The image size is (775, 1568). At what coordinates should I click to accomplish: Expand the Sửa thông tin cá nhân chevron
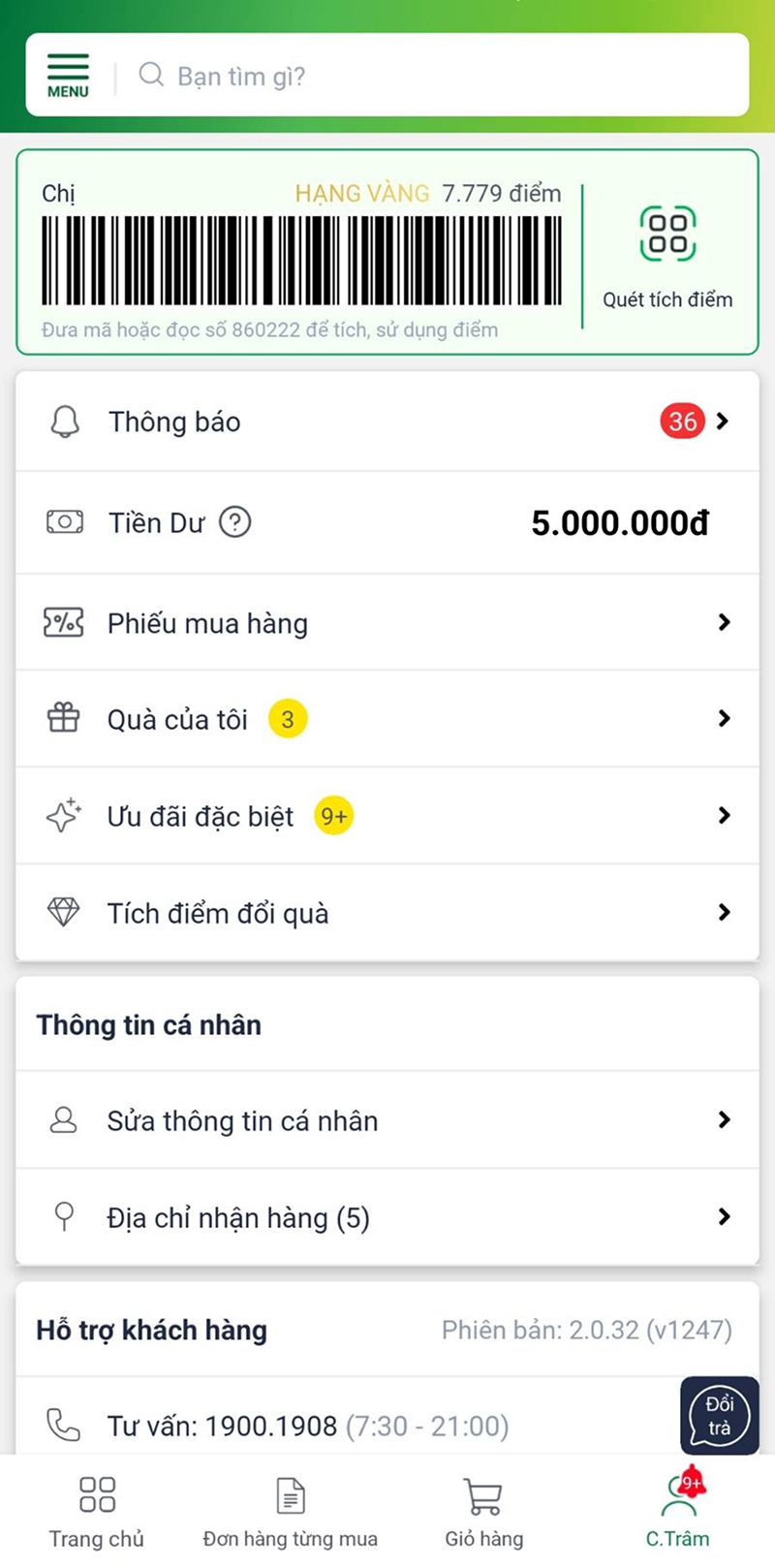pyautogui.click(x=722, y=1120)
